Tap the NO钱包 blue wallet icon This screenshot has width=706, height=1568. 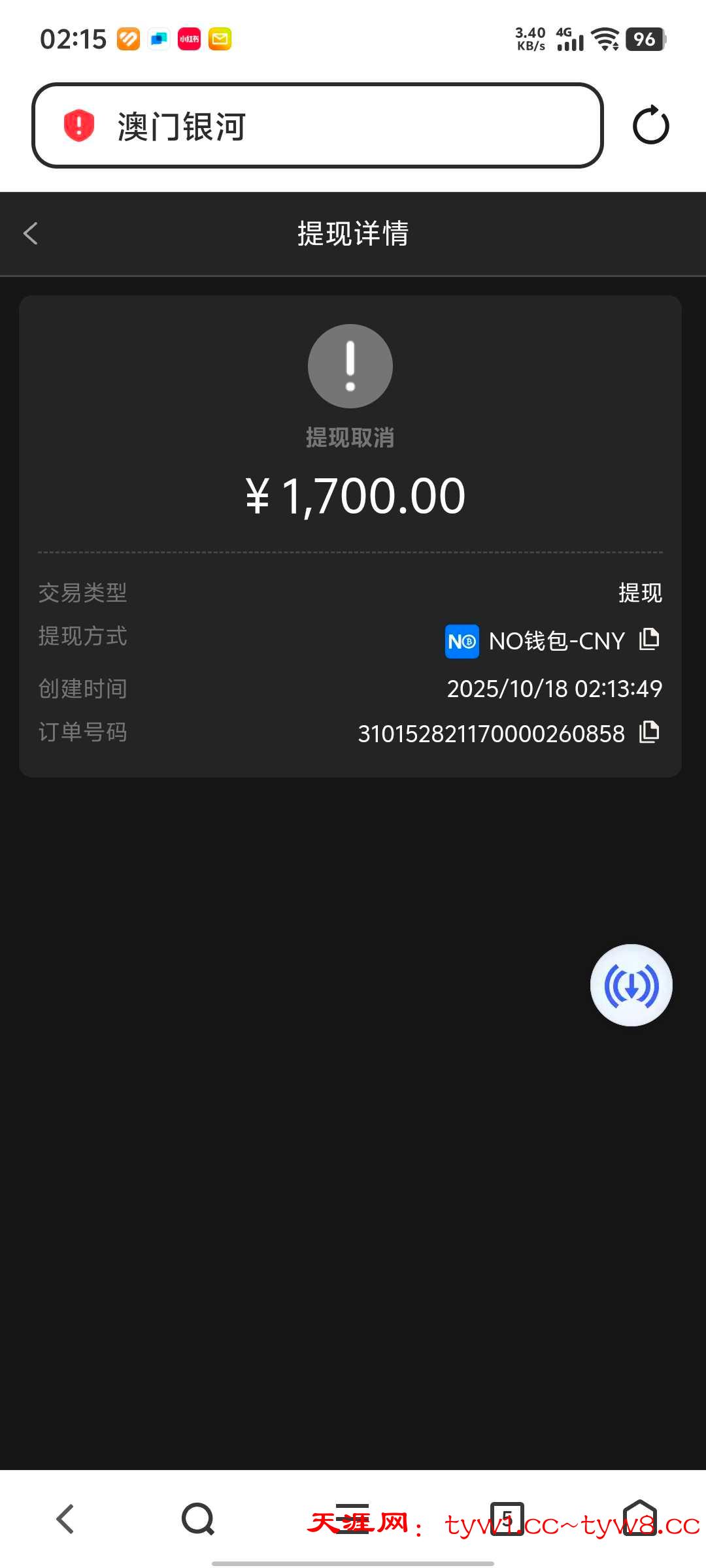pyautogui.click(x=462, y=640)
